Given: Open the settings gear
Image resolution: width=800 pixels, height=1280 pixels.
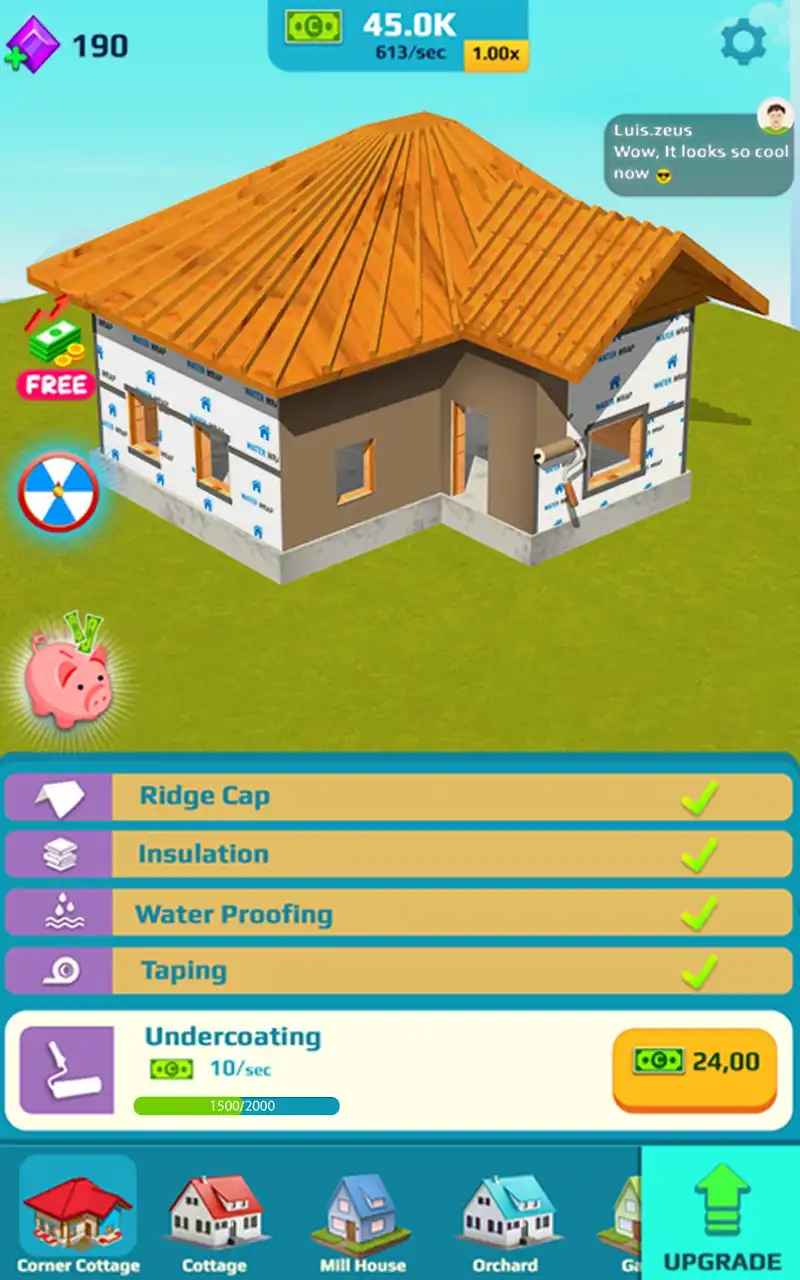Looking at the screenshot, I should tap(743, 42).
